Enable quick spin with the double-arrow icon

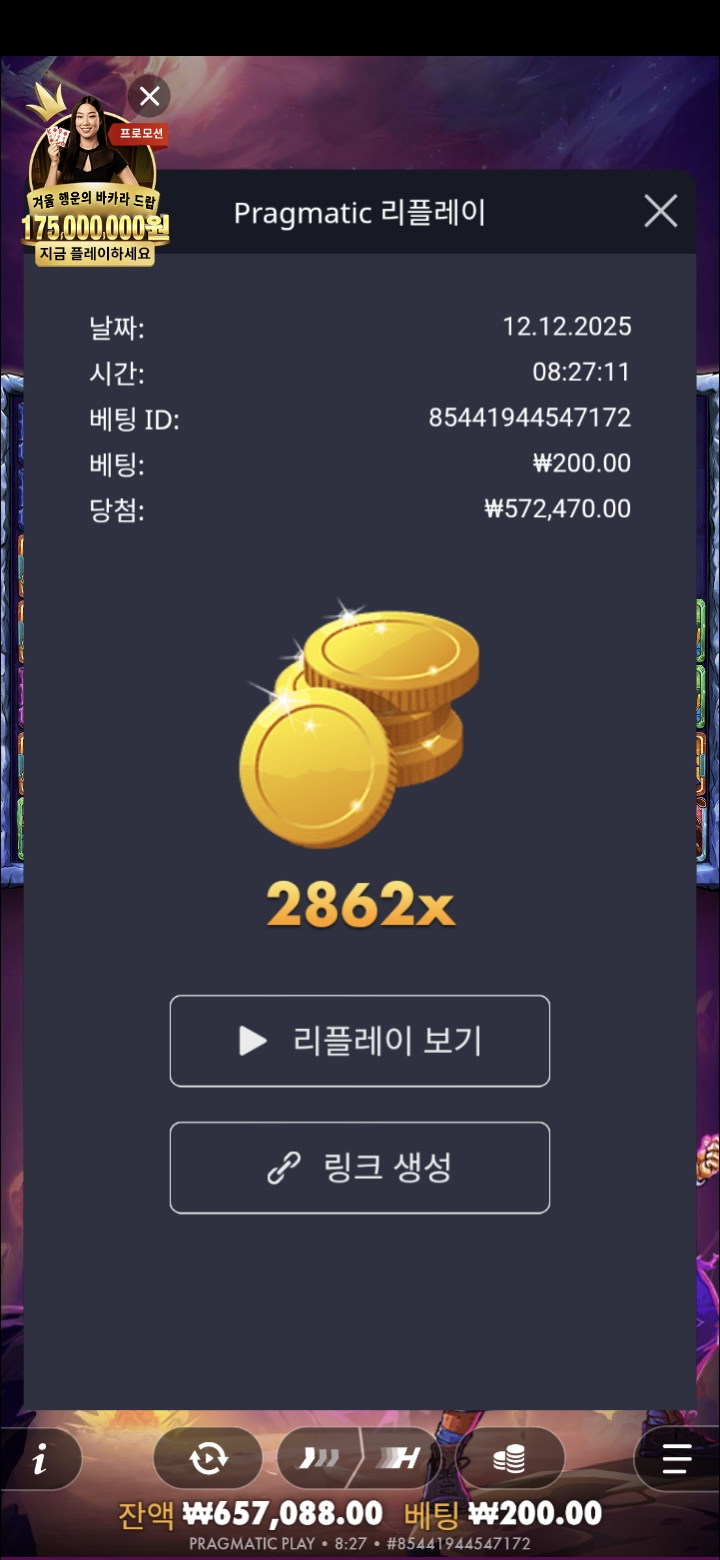(318, 1458)
